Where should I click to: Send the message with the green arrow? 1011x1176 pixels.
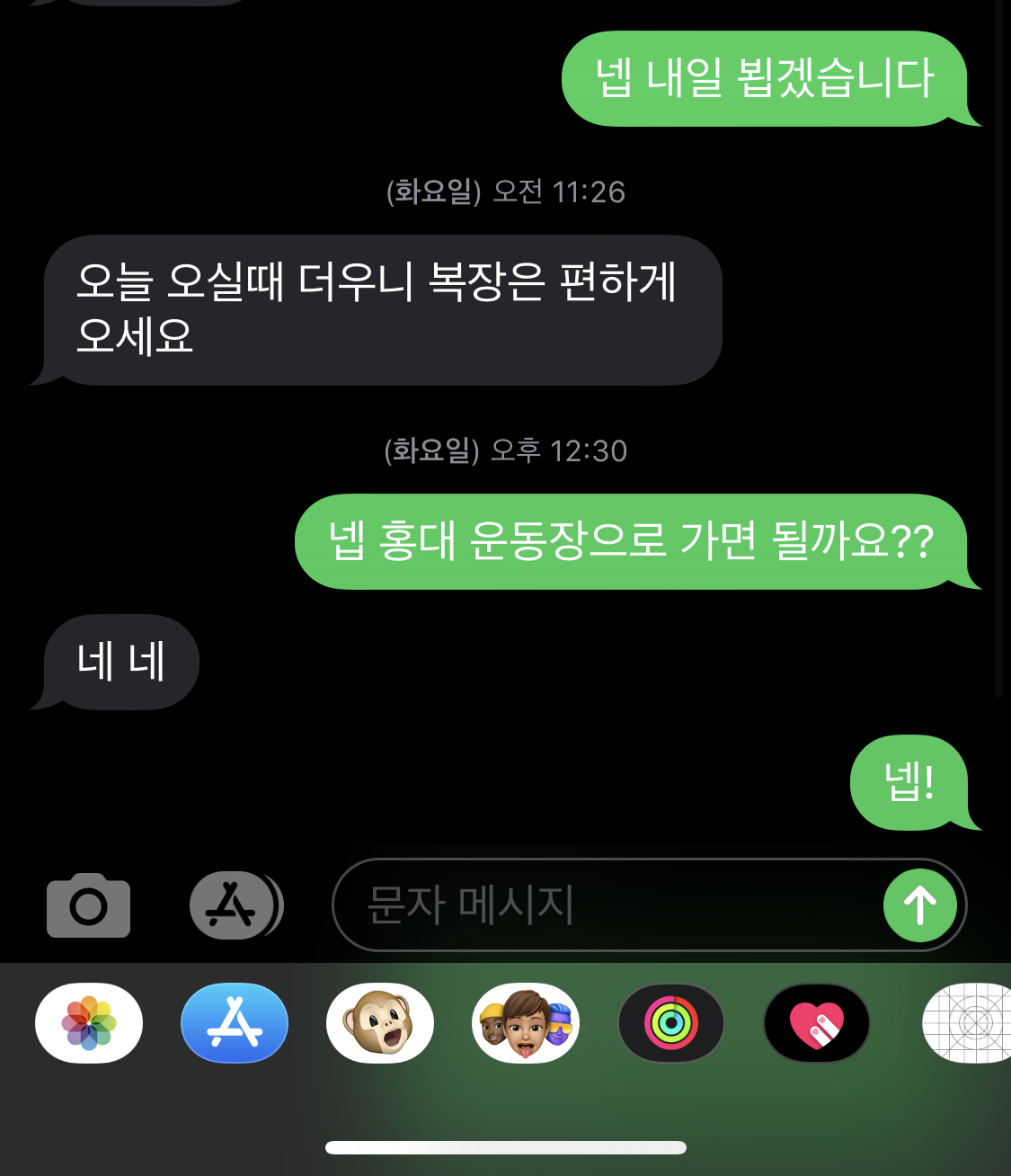pyautogui.click(x=919, y=905)
